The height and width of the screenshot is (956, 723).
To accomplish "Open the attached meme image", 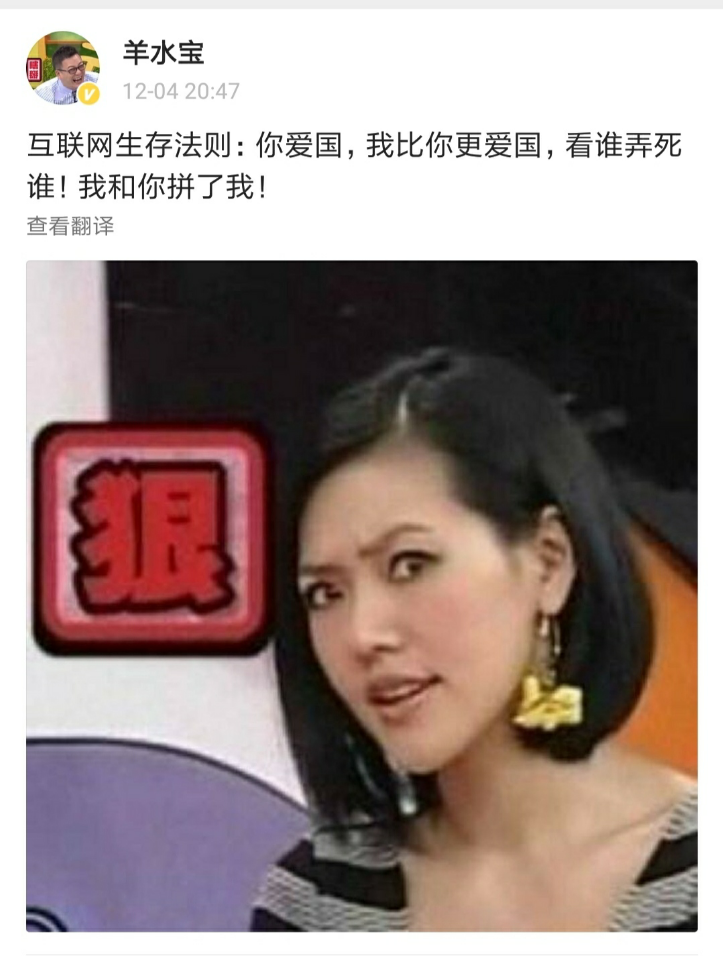I will 361,595.
